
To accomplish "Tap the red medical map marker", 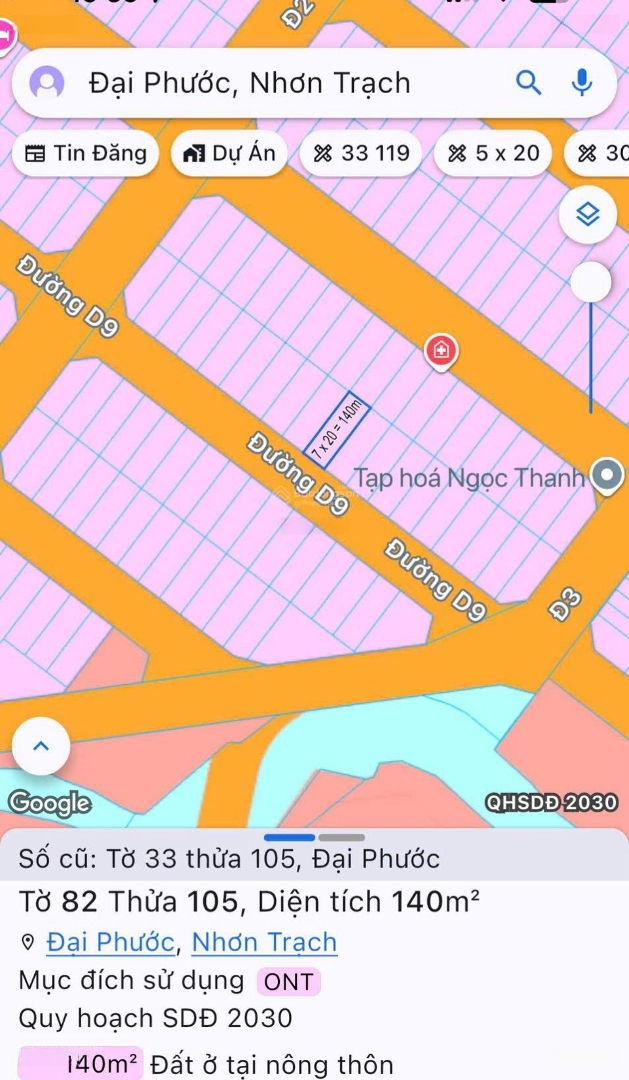I will 441,351.
